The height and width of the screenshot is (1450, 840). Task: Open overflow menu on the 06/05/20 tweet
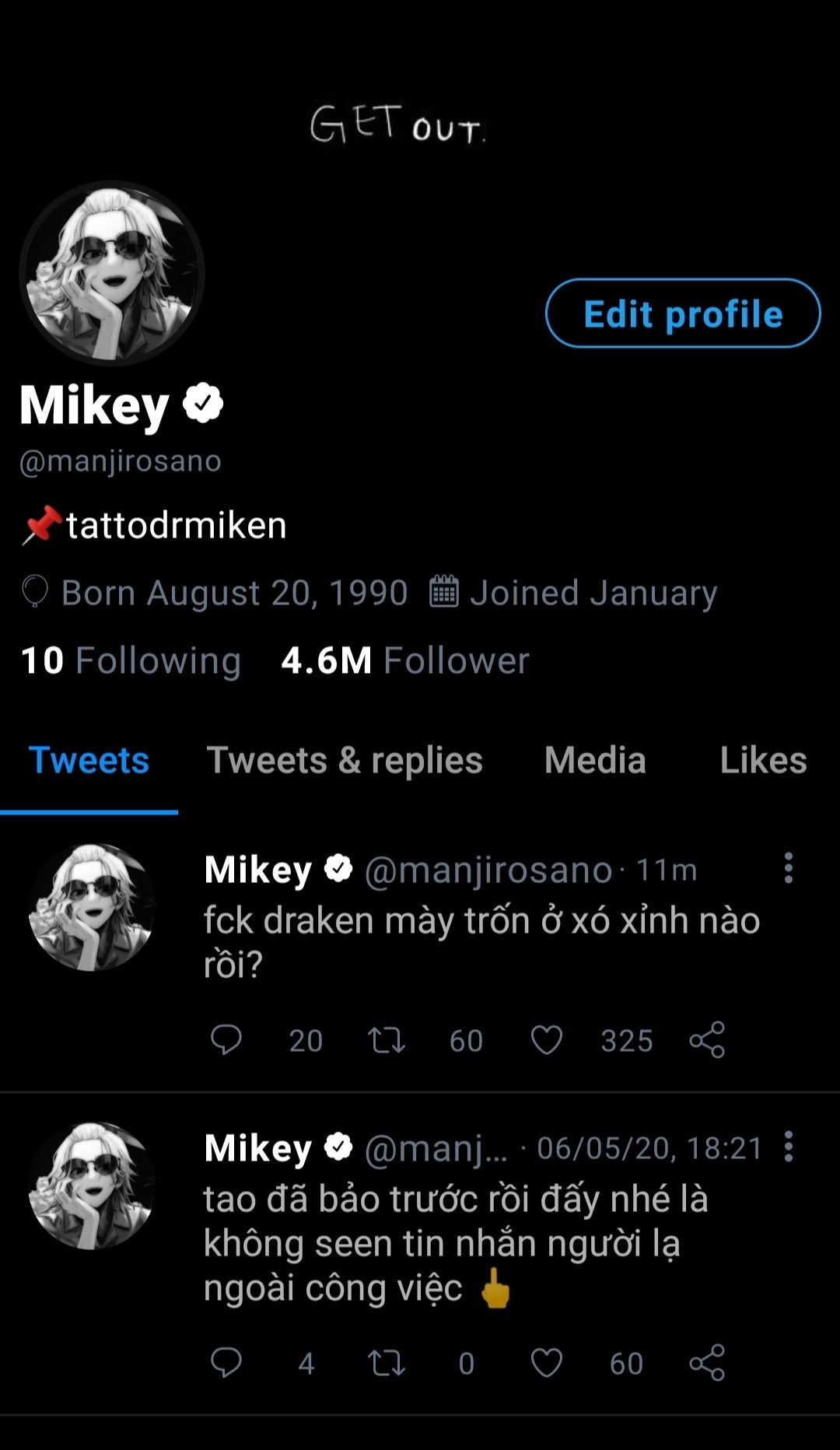788,1147
